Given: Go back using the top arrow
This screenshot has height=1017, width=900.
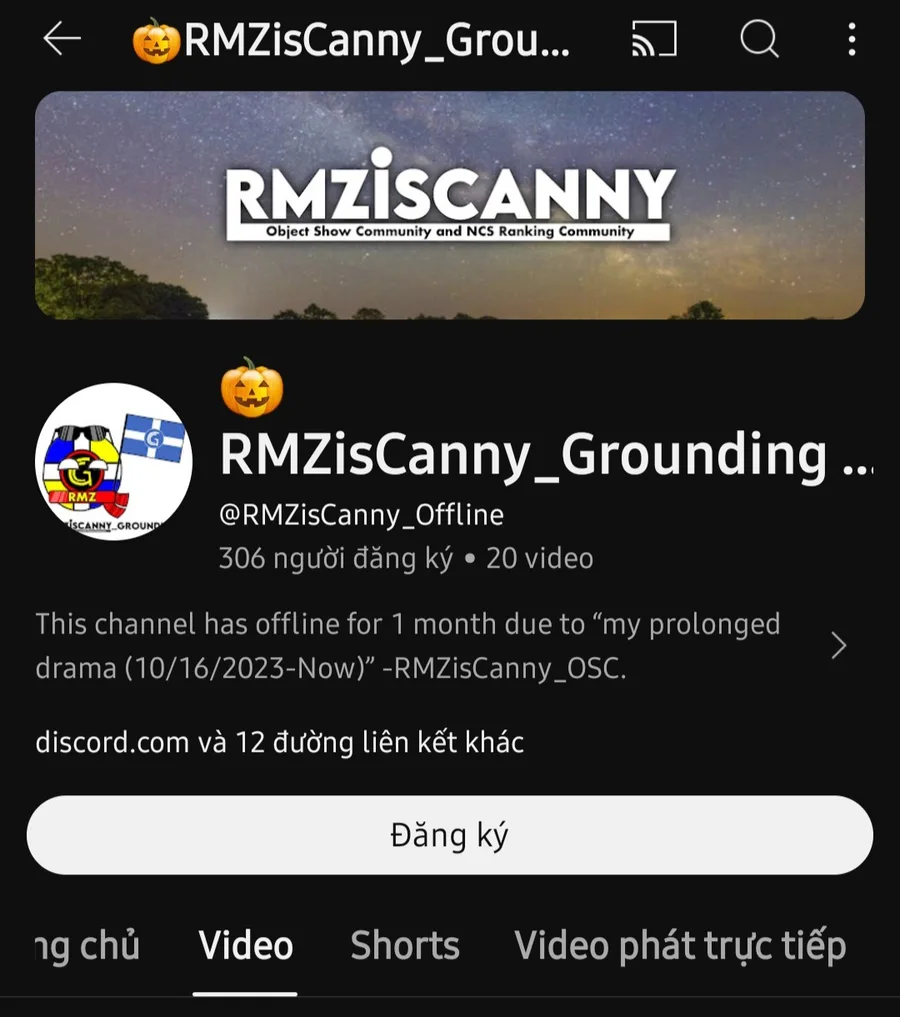Looking at the screenshot, I should coord(62,39).
